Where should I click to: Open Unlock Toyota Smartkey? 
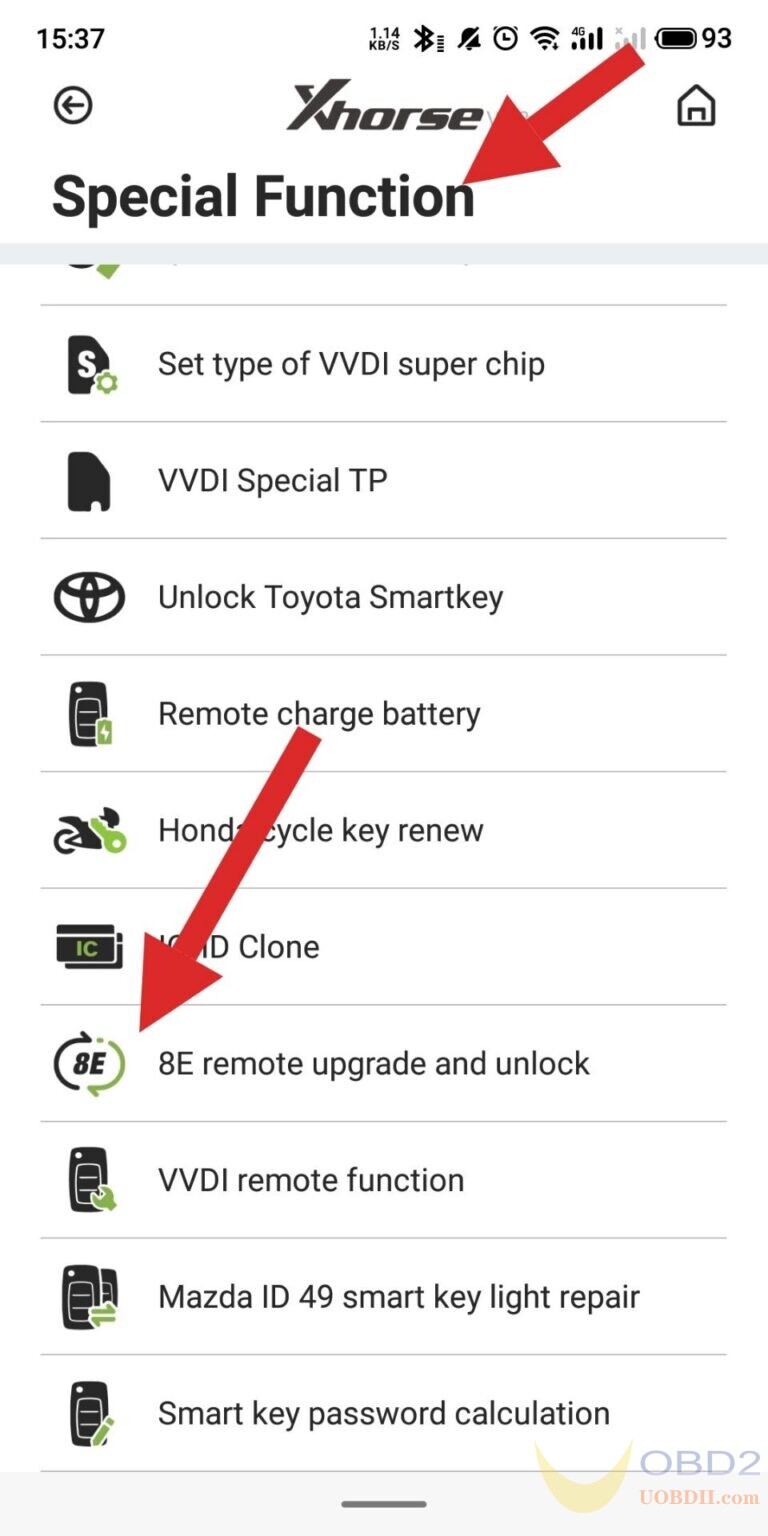click(383, 597)
